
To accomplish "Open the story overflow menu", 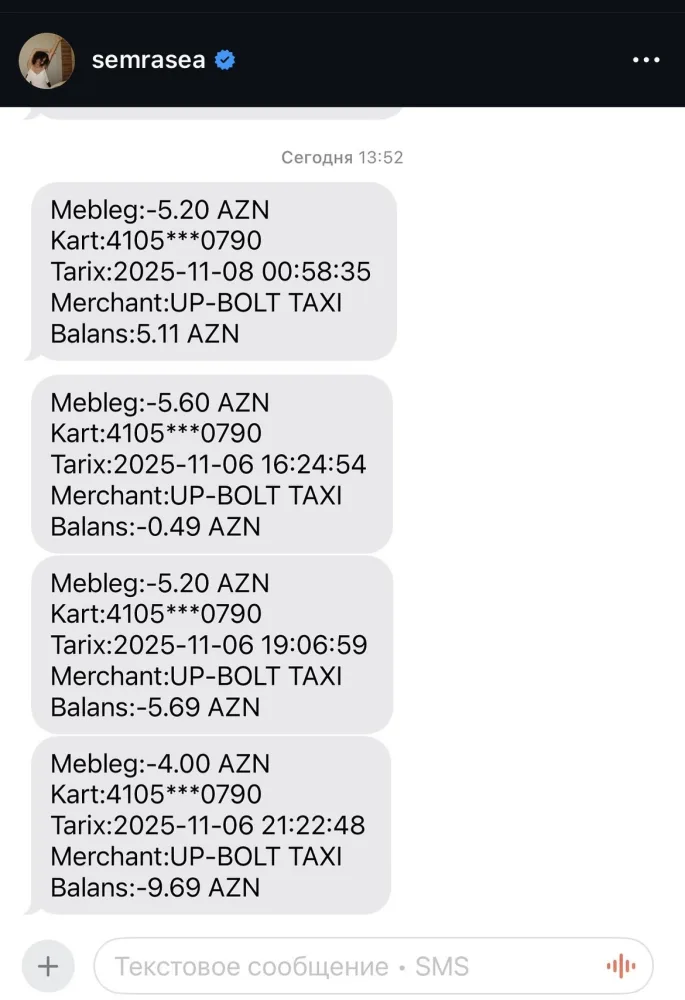I will pos(646,60).
